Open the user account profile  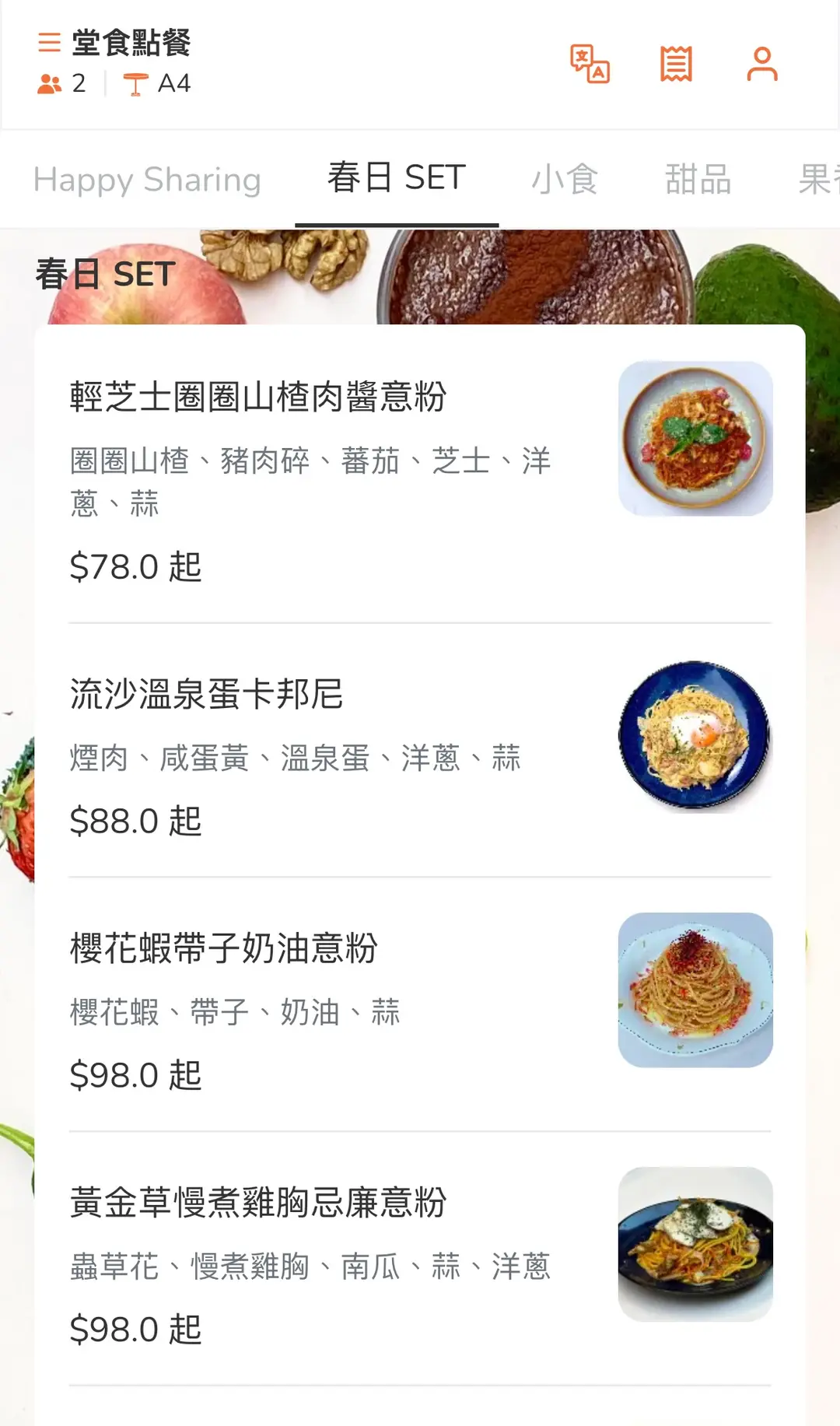click(761, 64)
